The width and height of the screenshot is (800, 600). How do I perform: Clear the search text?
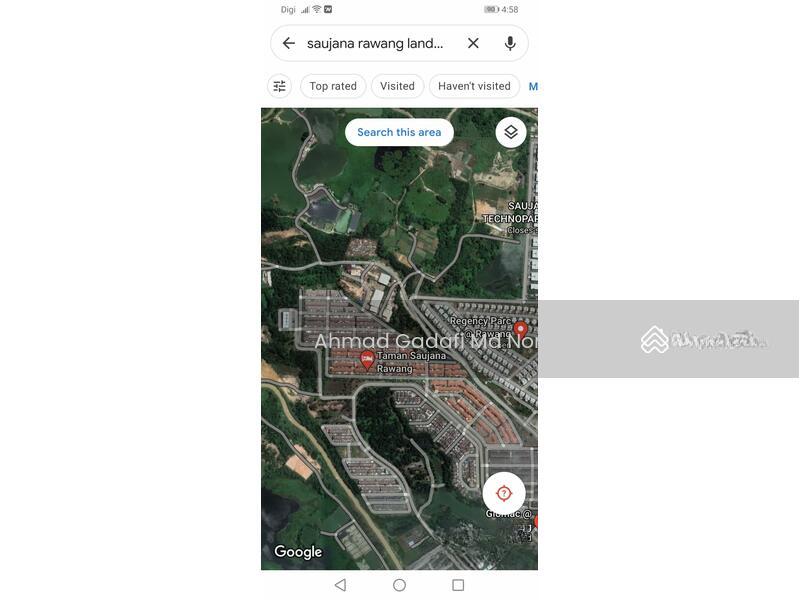click(473, 43)
